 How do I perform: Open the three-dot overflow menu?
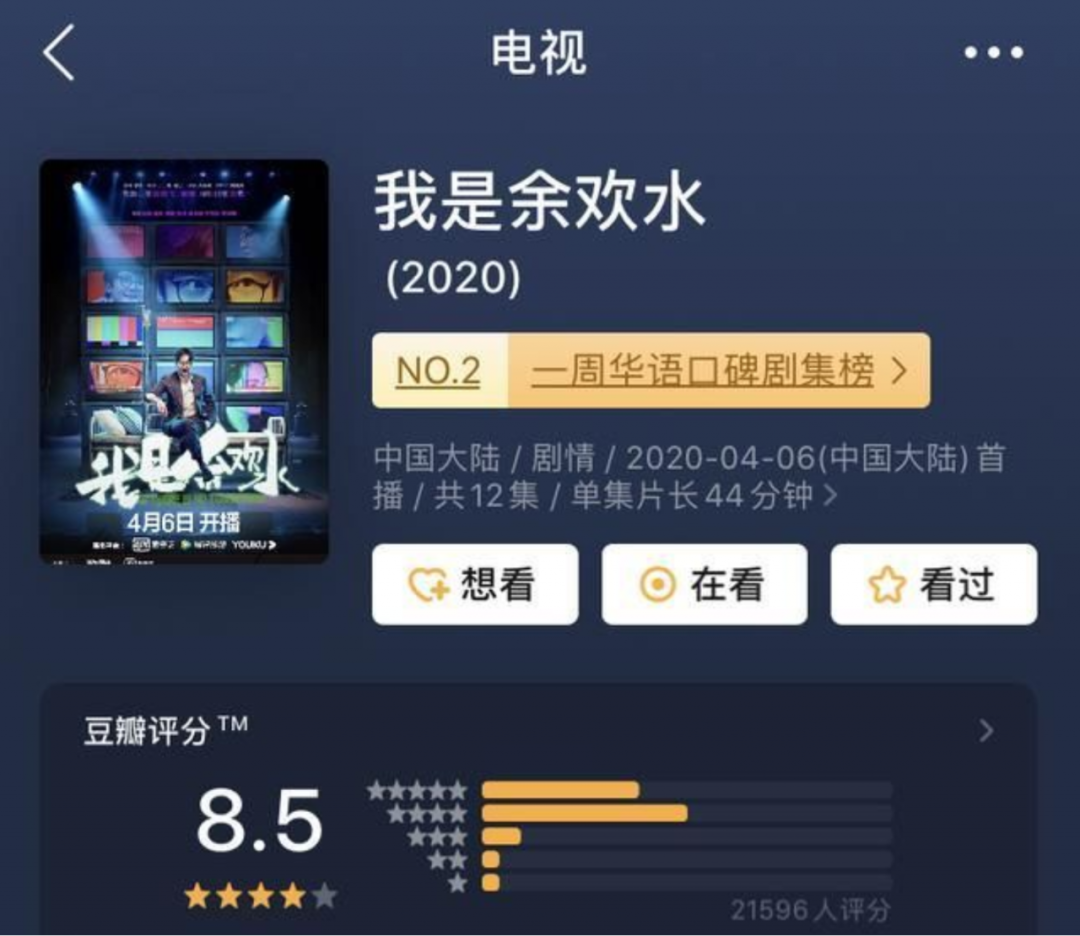point(993,53)
